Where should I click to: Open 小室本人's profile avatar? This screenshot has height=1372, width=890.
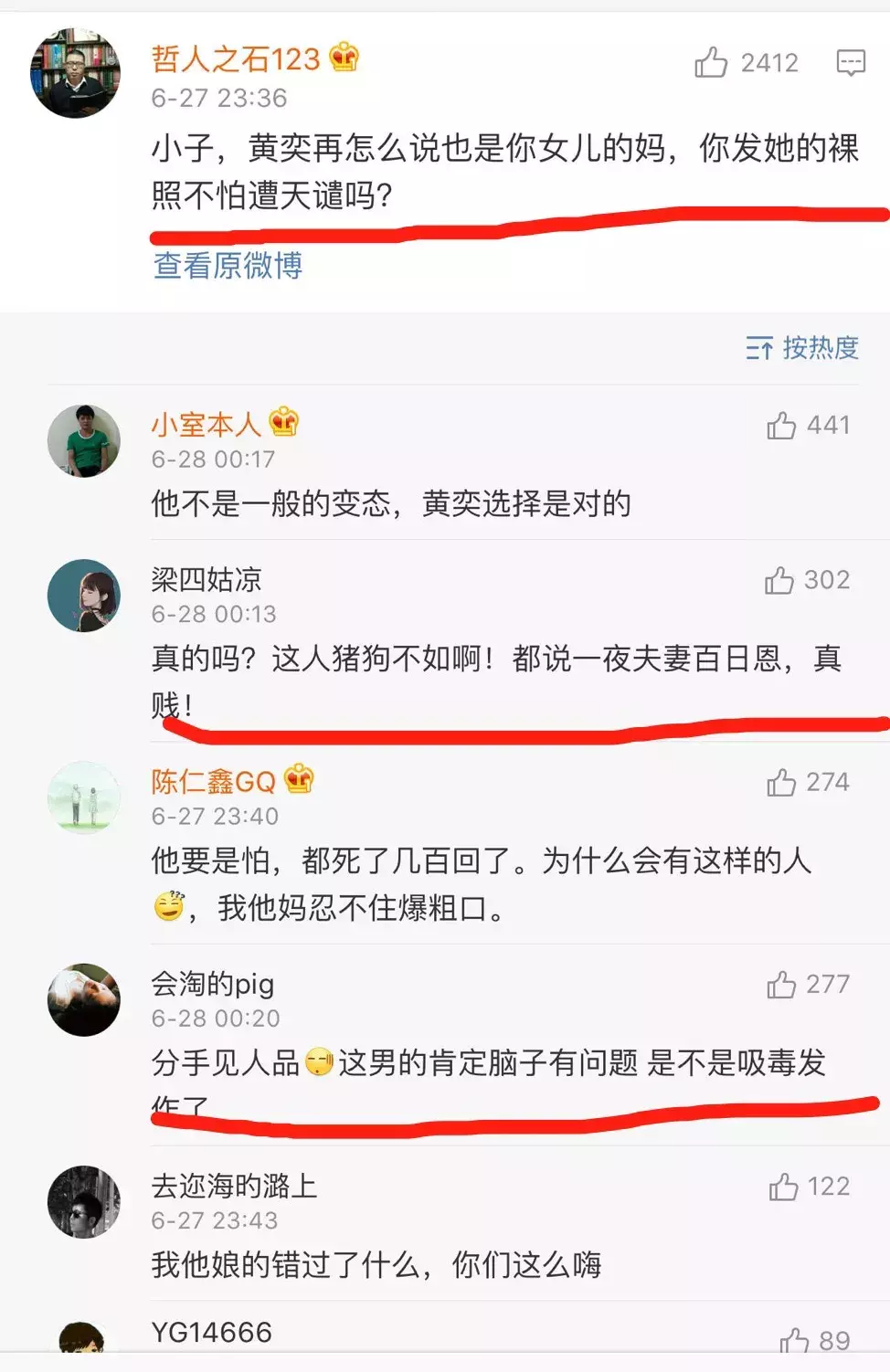[x=84, y=441]
